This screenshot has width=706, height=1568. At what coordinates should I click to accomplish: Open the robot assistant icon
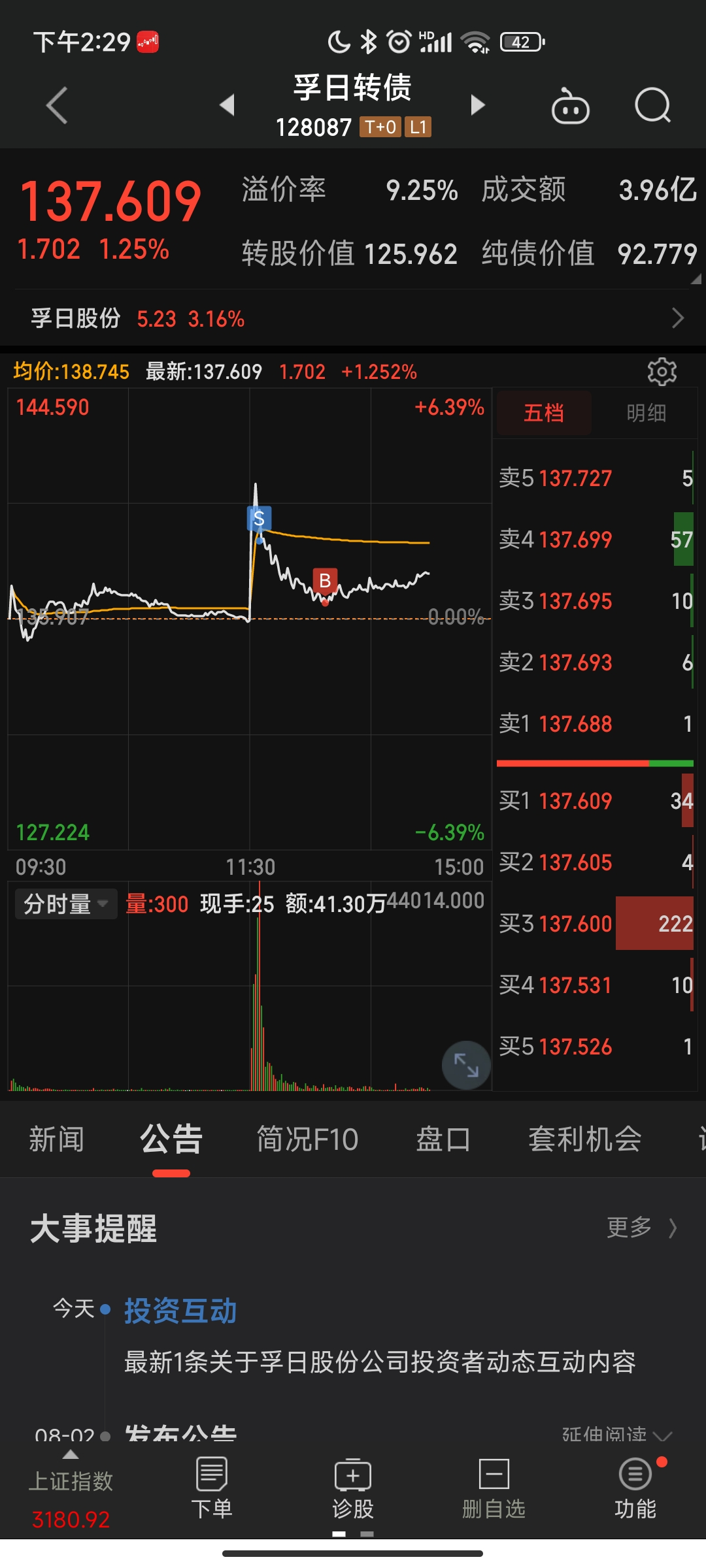point(571,105)
